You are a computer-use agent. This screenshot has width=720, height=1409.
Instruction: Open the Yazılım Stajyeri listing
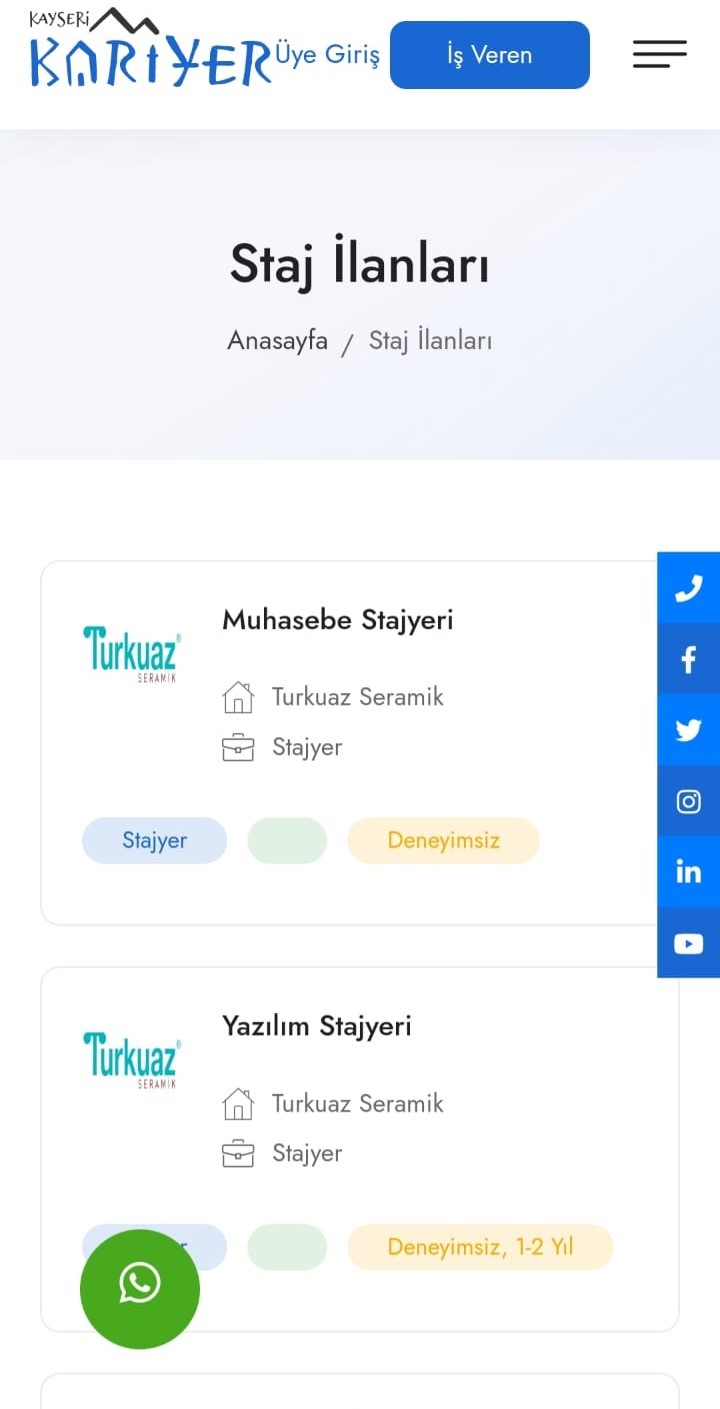(x=316, y=1026)
